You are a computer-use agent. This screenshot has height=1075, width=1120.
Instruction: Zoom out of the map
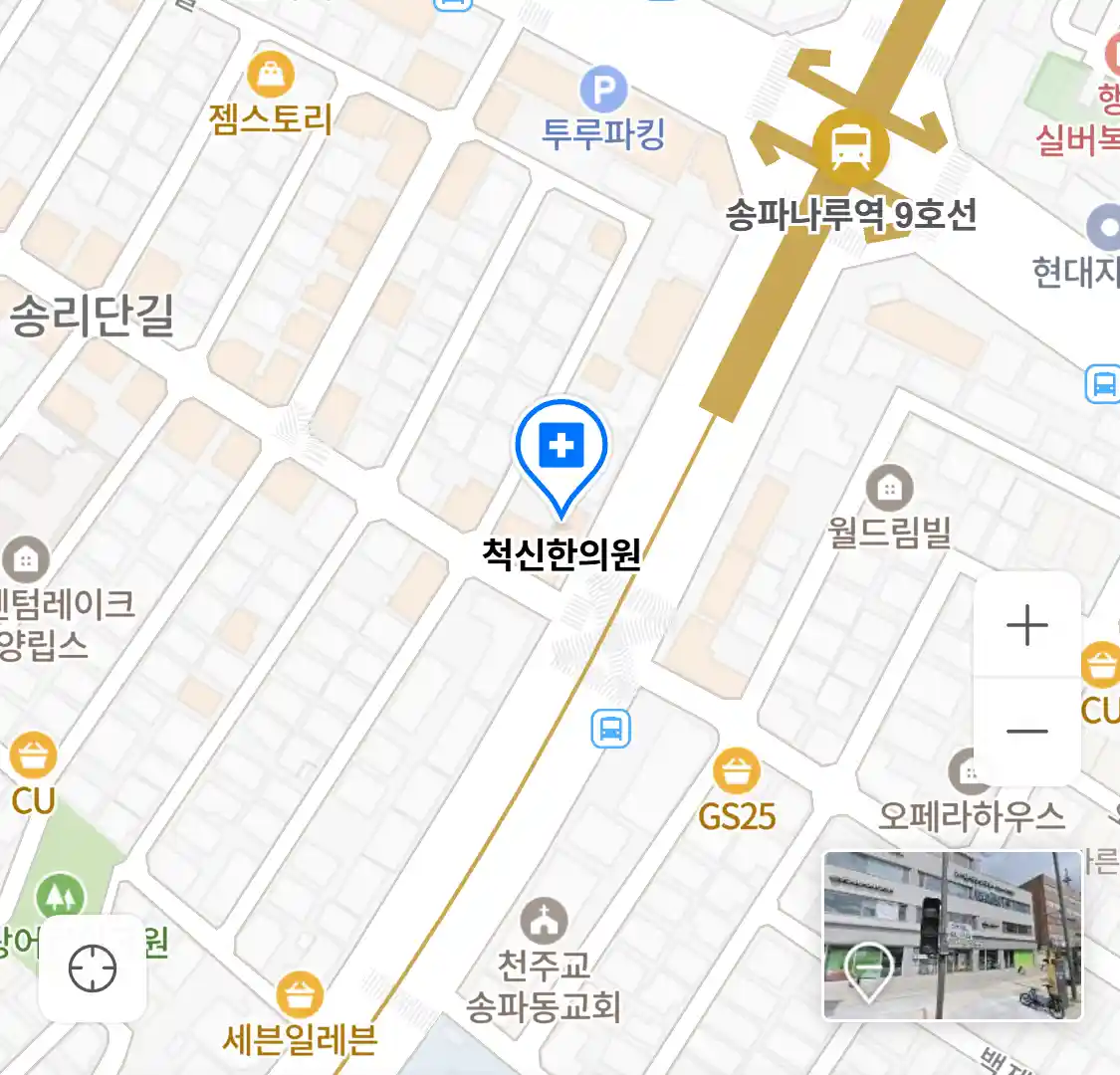click(x=1026, y=732)
